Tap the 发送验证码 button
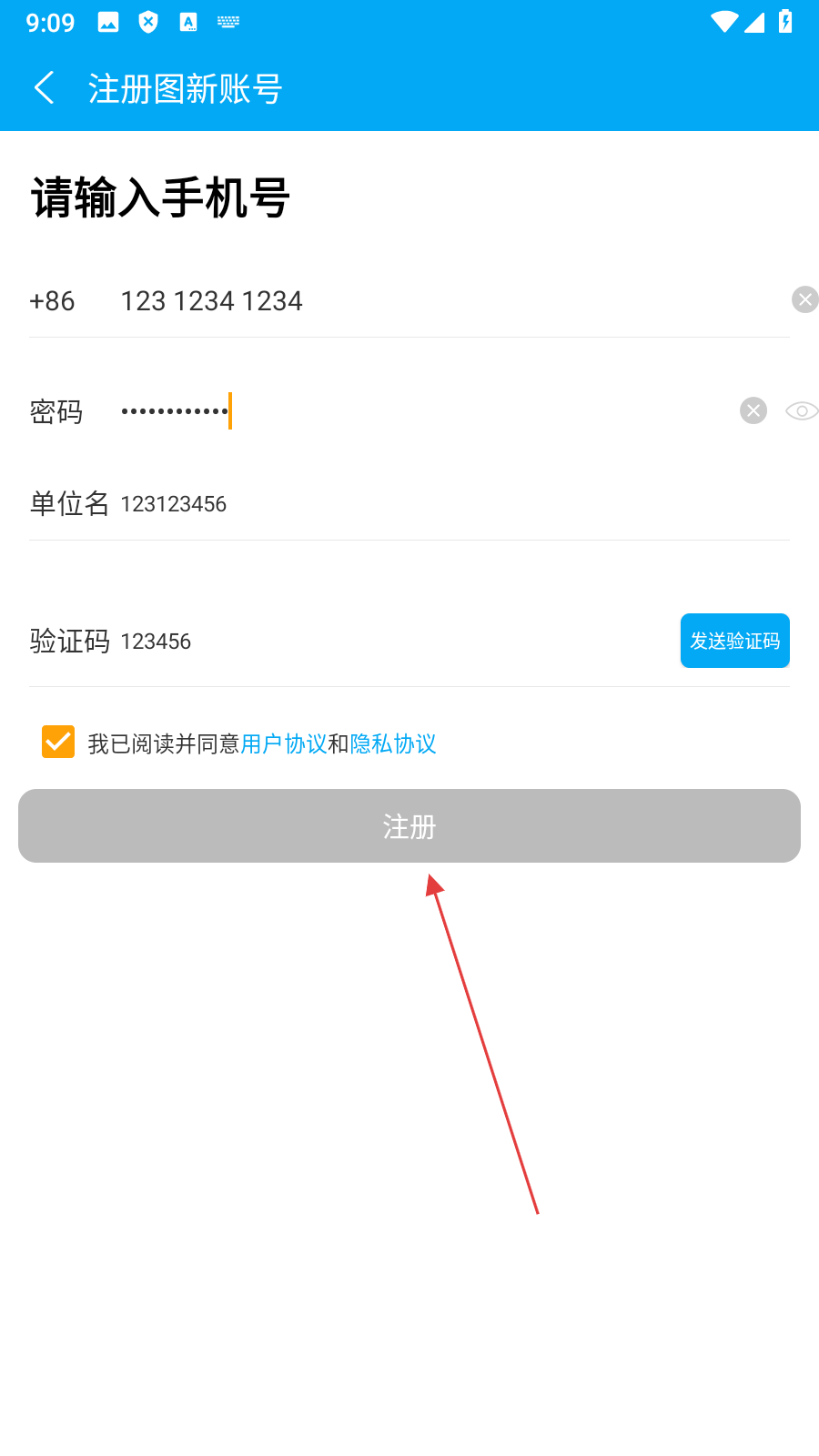The width and height of the screenshot is (819, 1456). (x=734, y=641)
